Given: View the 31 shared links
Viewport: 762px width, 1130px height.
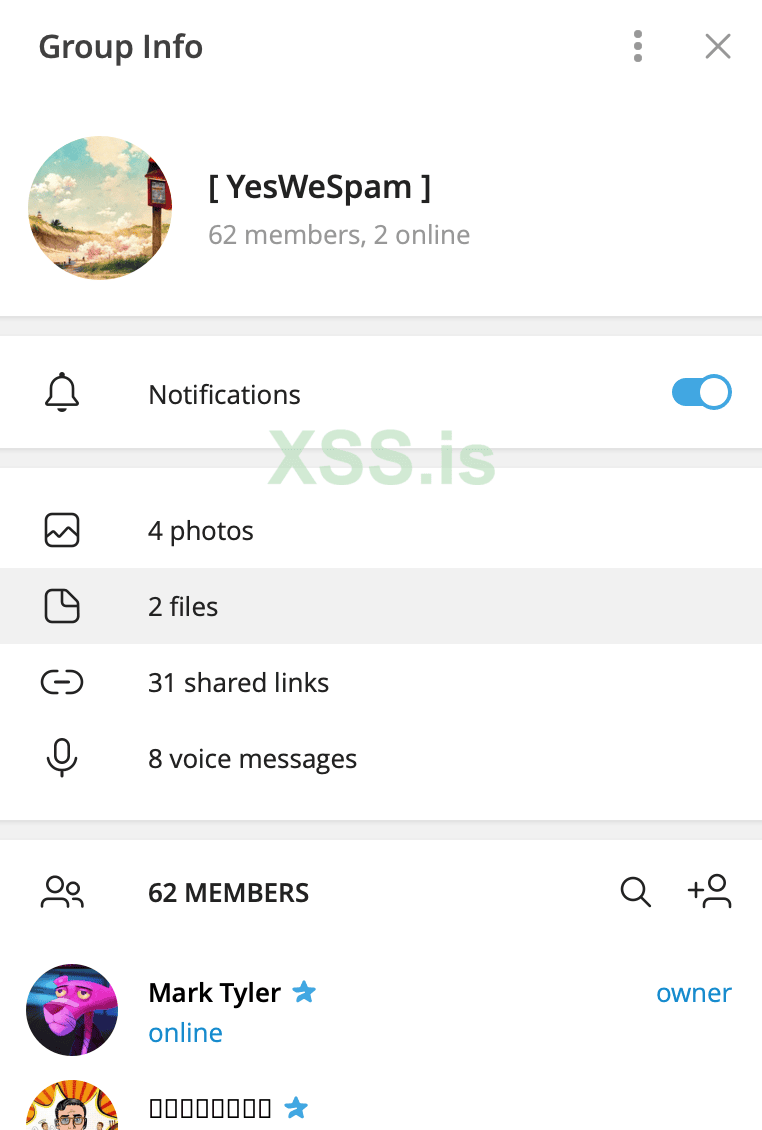Looking at the screenshot, I should pyautogui.click(x=238, y=683).
